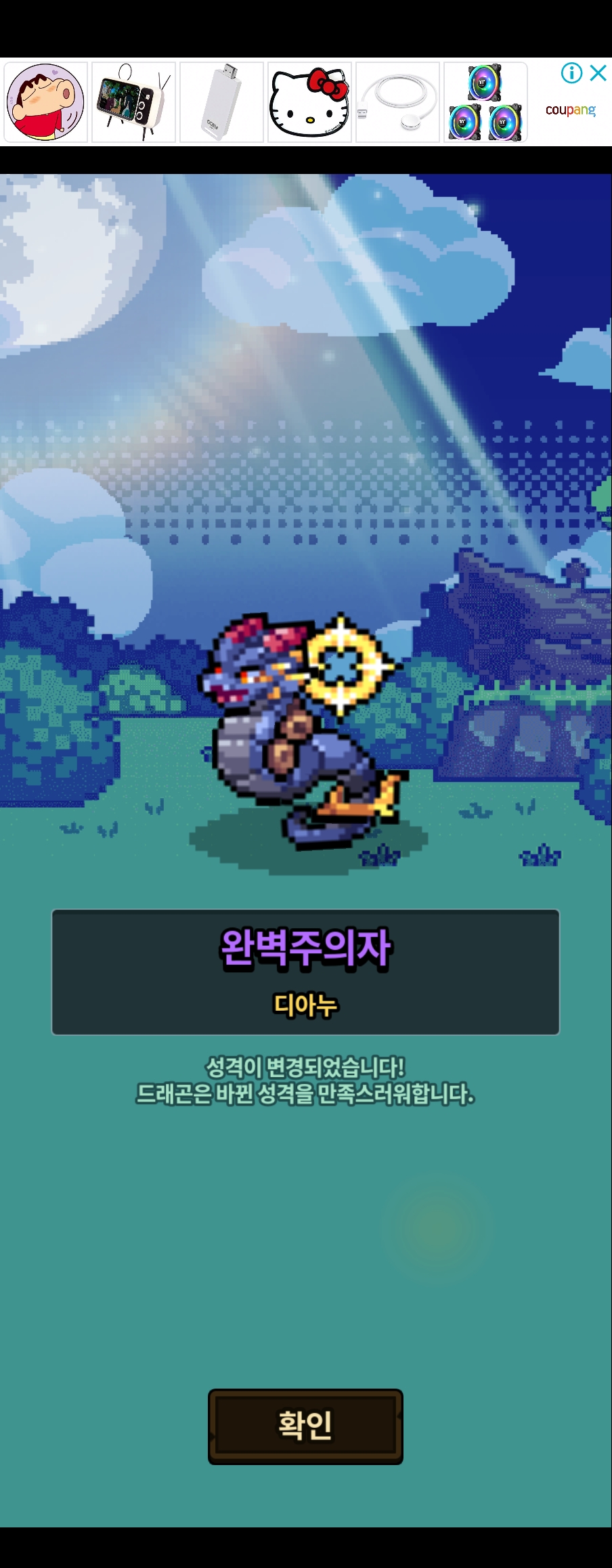Open the Hello Kitty product ad
The height and width of the screenshot is (1568, 612).
pos(309,102)
